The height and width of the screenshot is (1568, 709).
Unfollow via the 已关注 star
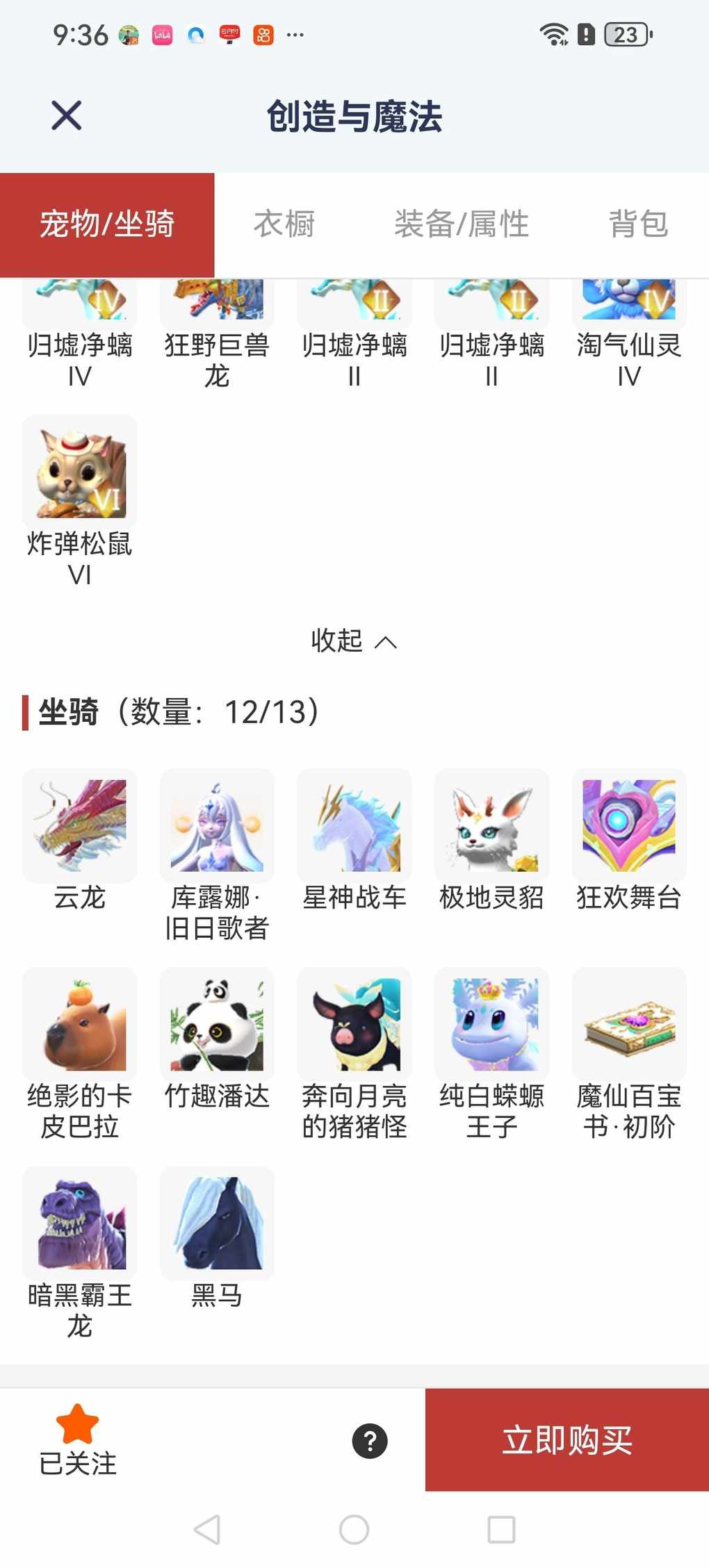tap(77, 1439)
